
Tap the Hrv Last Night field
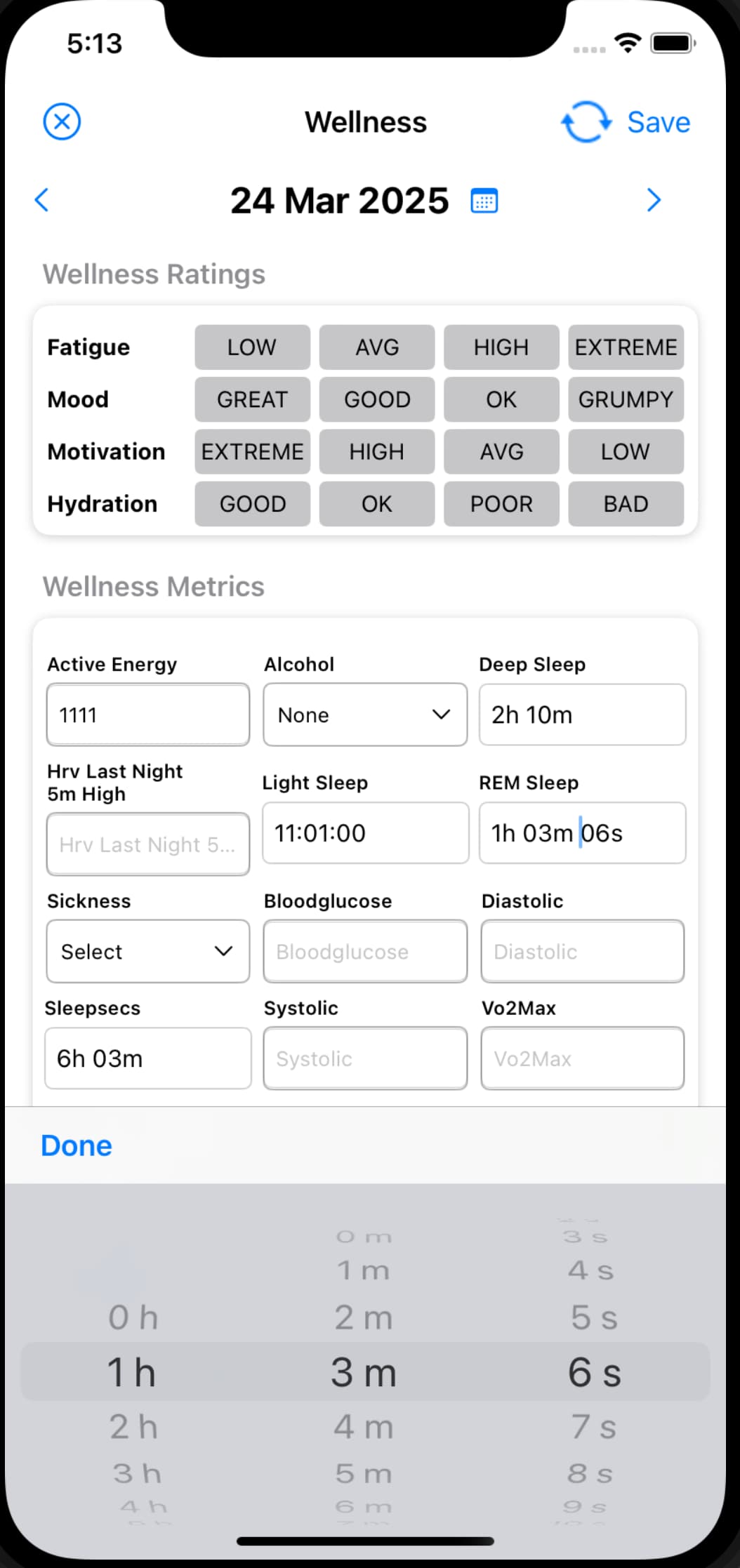click(148, 844)
